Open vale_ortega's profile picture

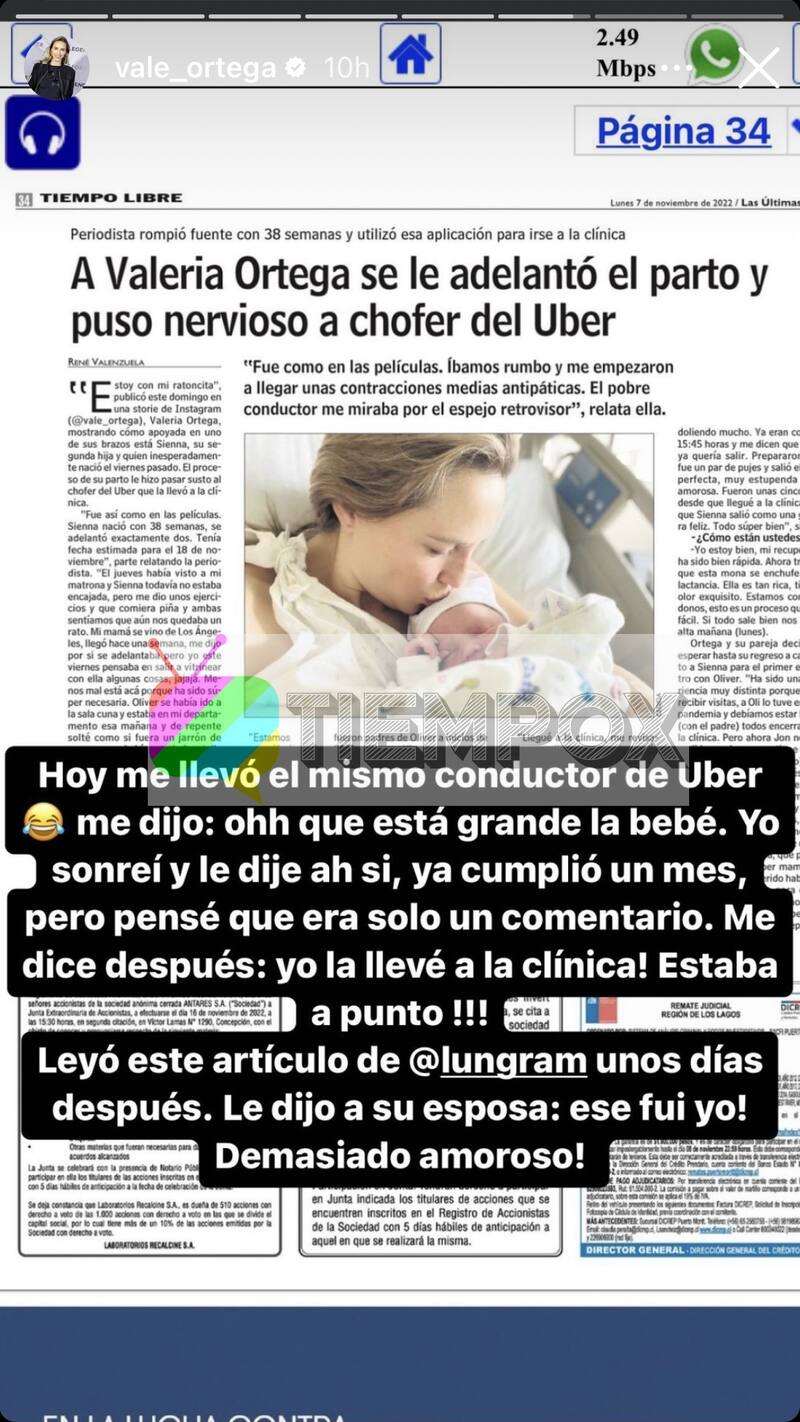(x=57, y=69)
